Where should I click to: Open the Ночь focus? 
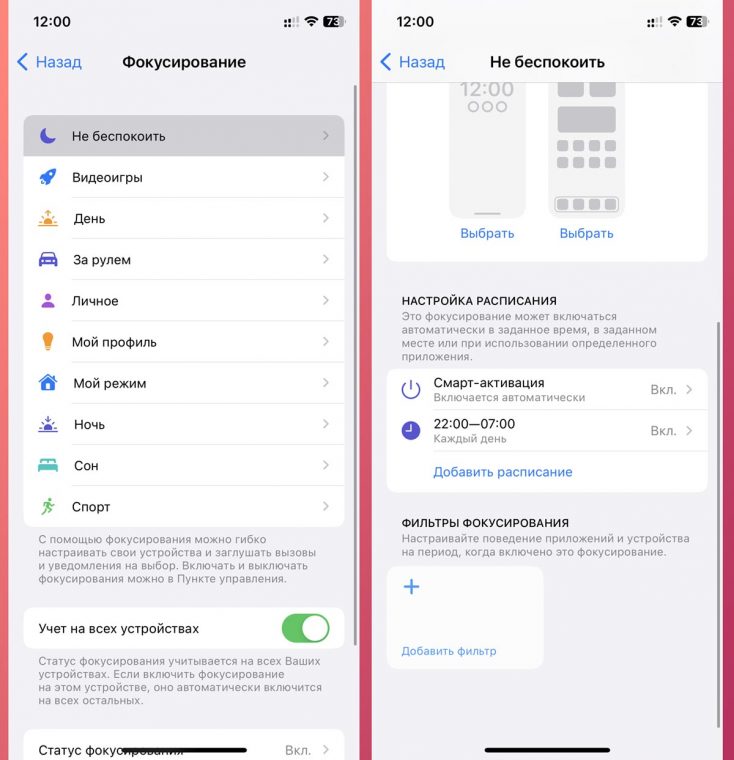[x=184, y=424]
